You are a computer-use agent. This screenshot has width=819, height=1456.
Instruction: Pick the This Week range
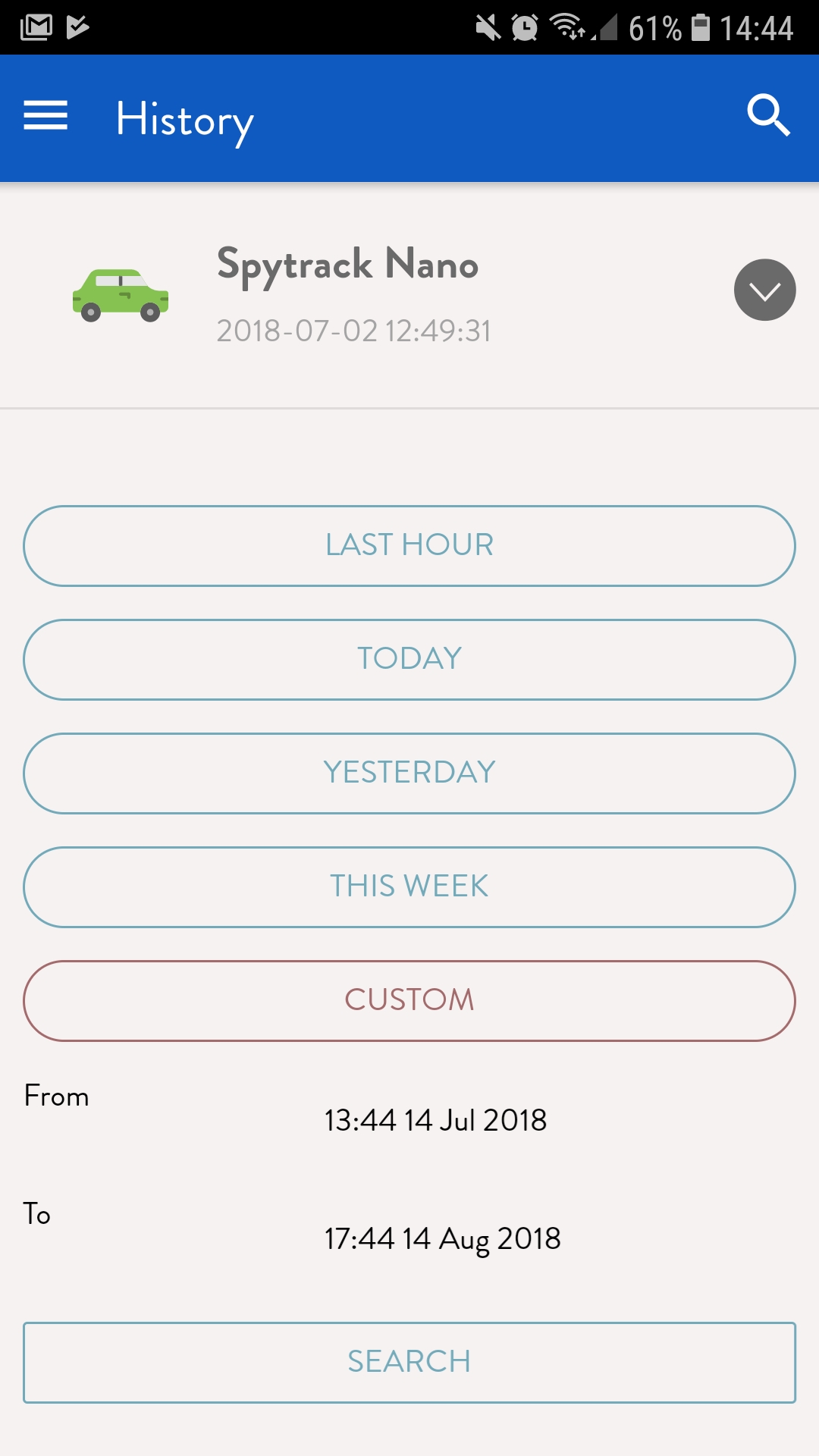tap(409, 886)
